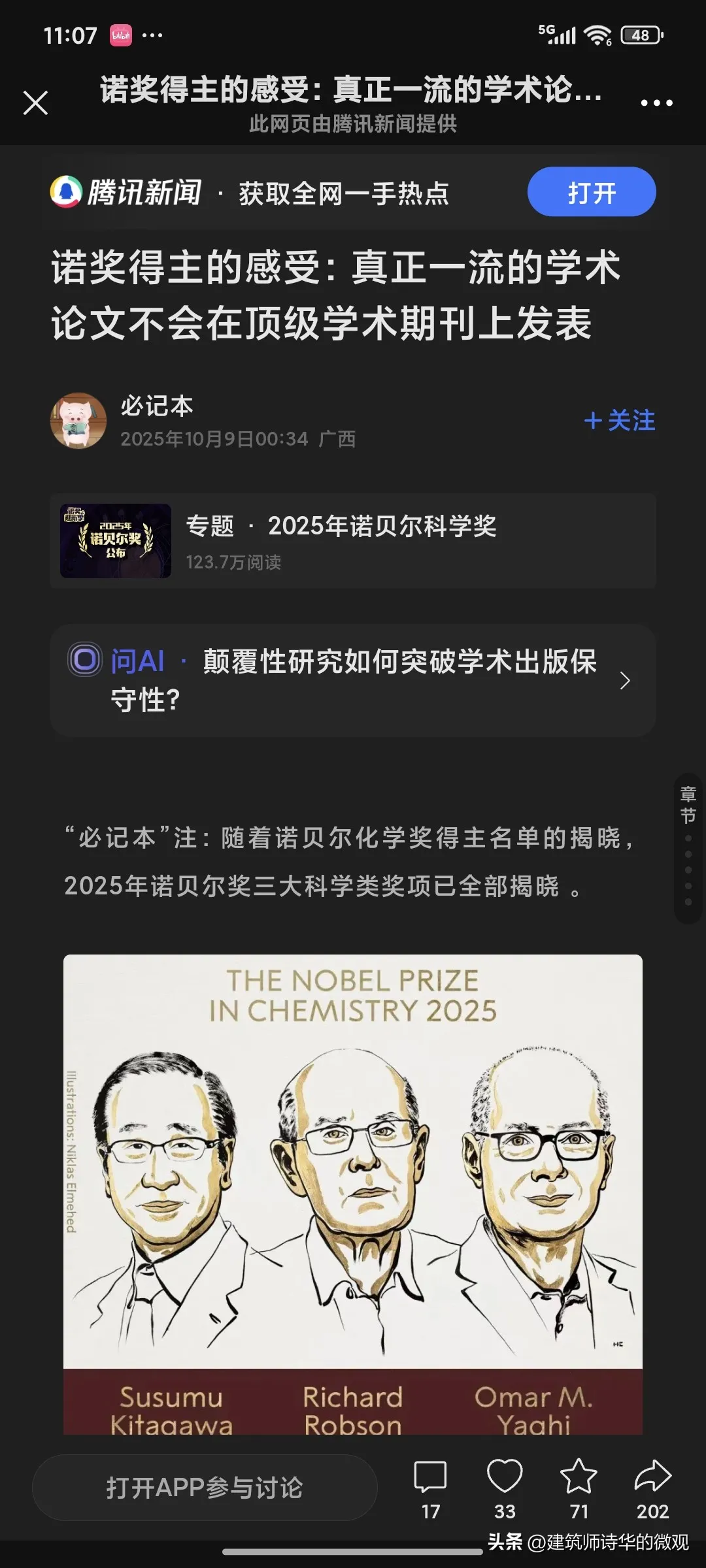This screenshot has height=1568, width=706.
Task: Follow the author 必记本
Action: (x=620, y=421)
